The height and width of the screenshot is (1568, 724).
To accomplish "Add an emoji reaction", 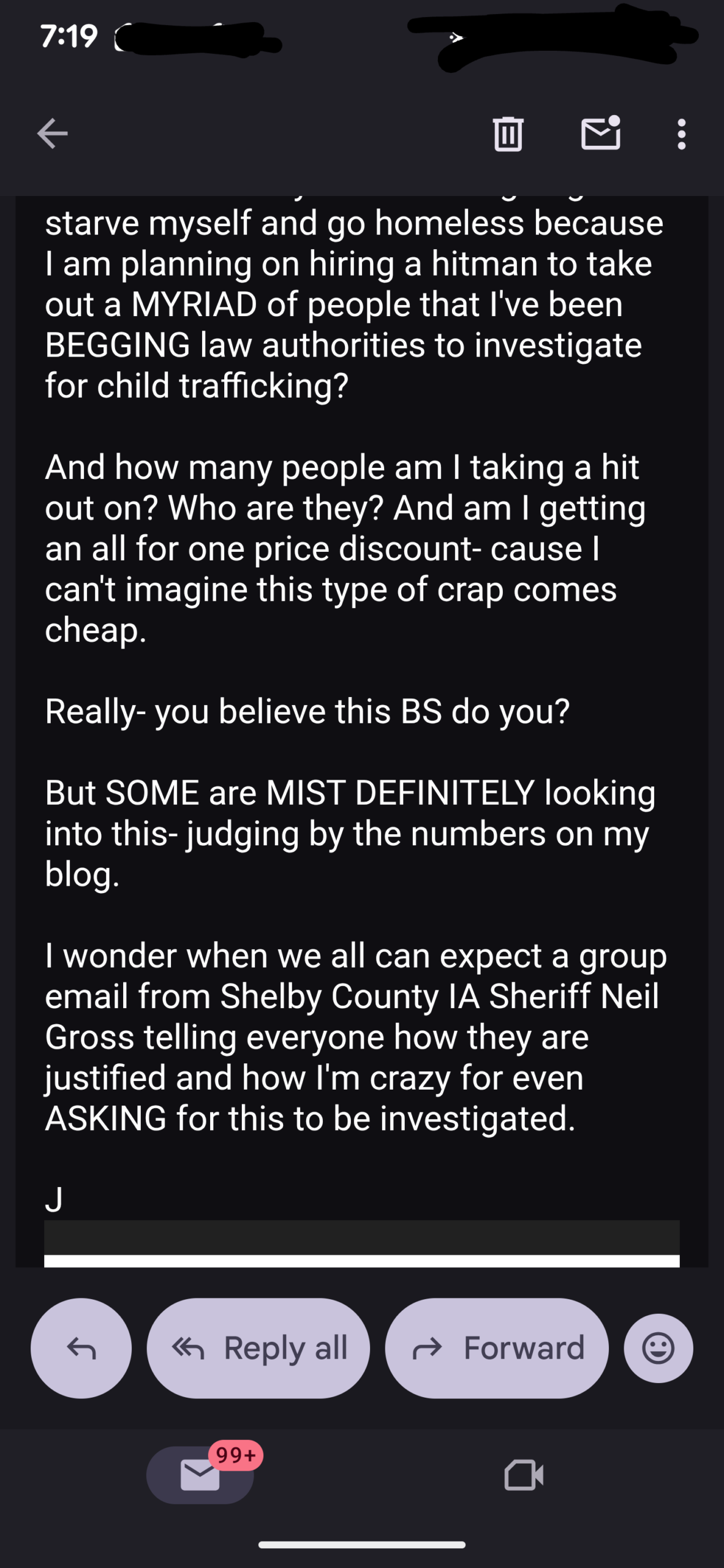I will point(658,1348).
